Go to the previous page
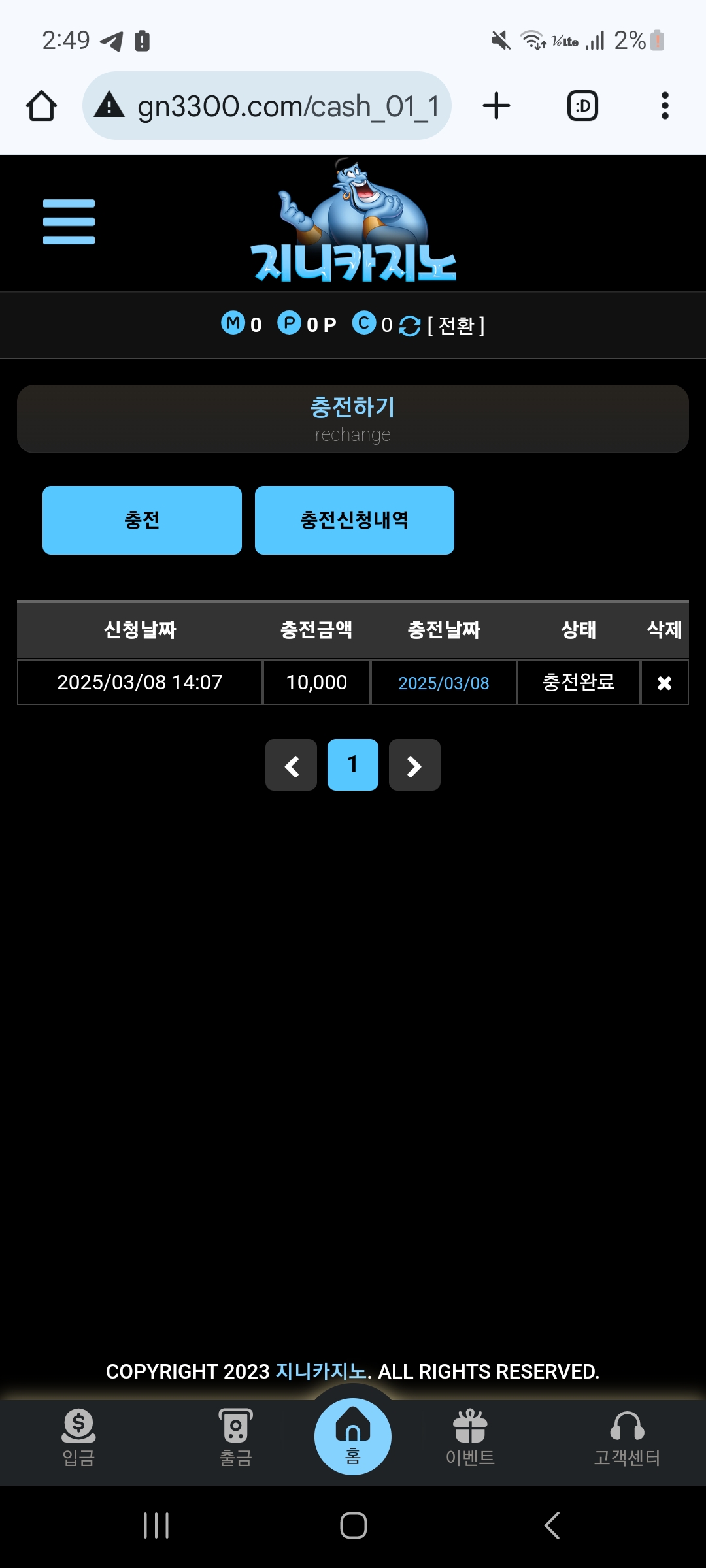Image resolution: width=706 pixels, height=1568 pixels. pyautogui.click(x=292, y=765)
